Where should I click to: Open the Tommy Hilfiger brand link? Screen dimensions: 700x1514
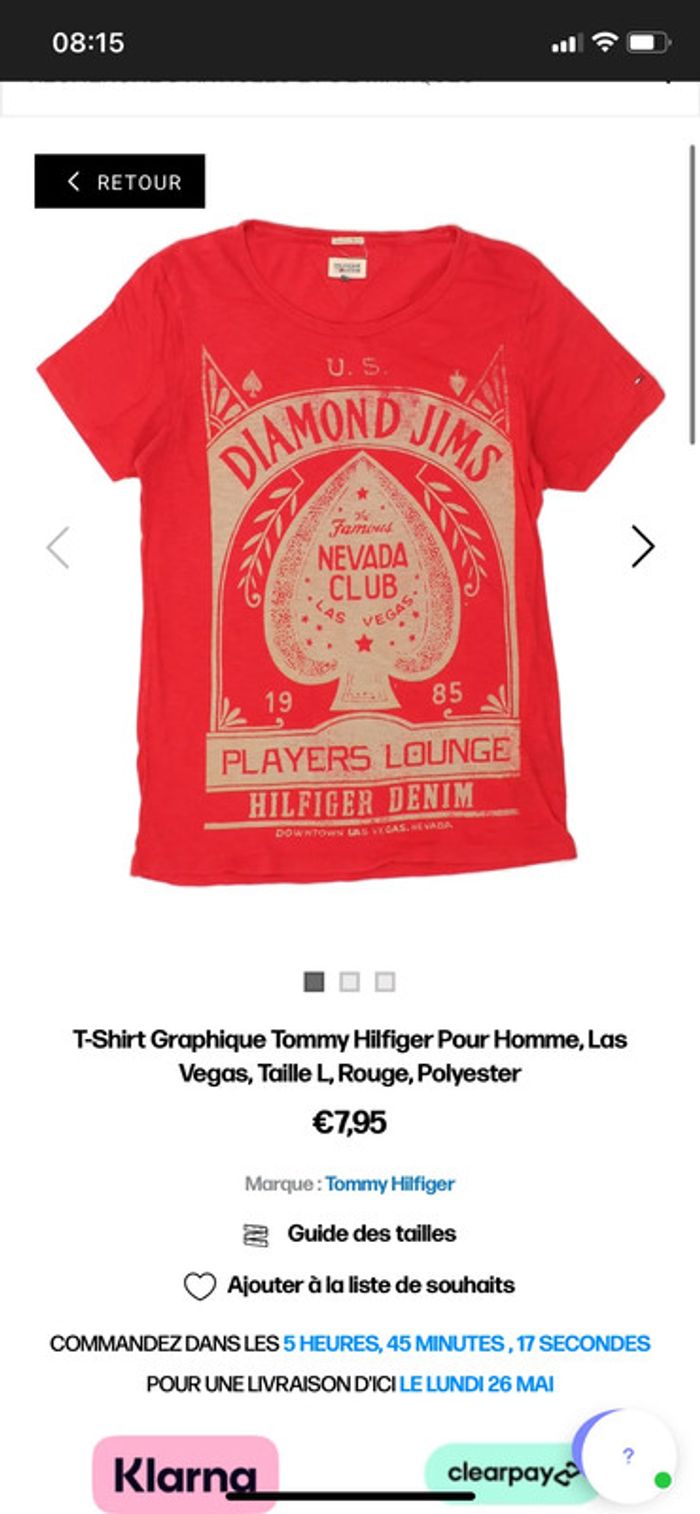point(389,1184)
